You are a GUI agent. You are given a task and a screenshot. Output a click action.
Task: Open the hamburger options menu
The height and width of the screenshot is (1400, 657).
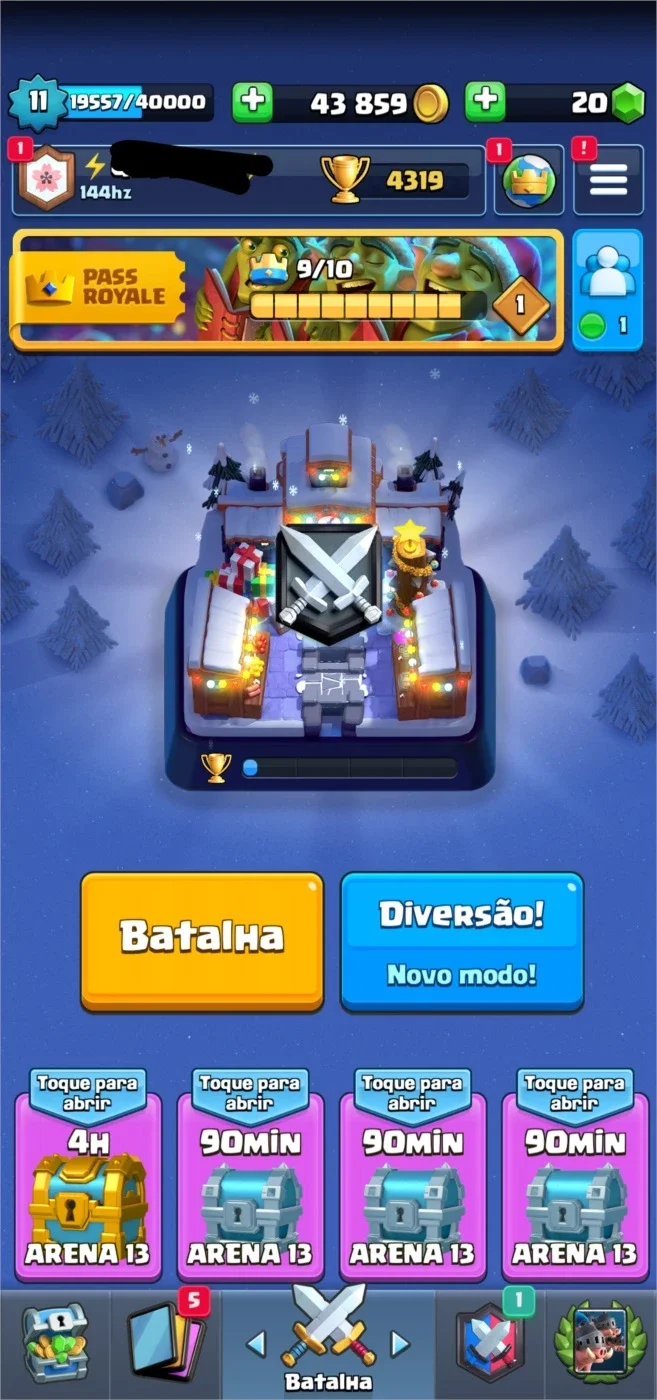click(x=608, y=181)
